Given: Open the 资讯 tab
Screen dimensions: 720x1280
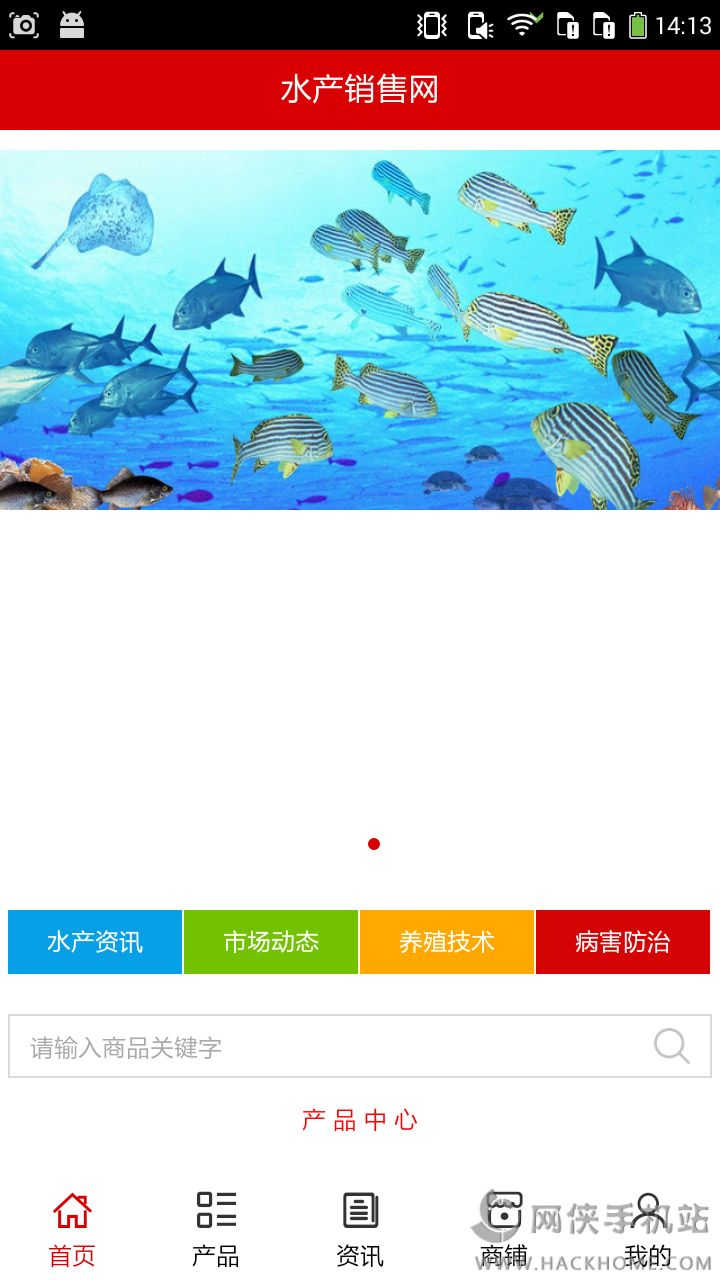Looking at the screenshot, I should (360, 1228).
